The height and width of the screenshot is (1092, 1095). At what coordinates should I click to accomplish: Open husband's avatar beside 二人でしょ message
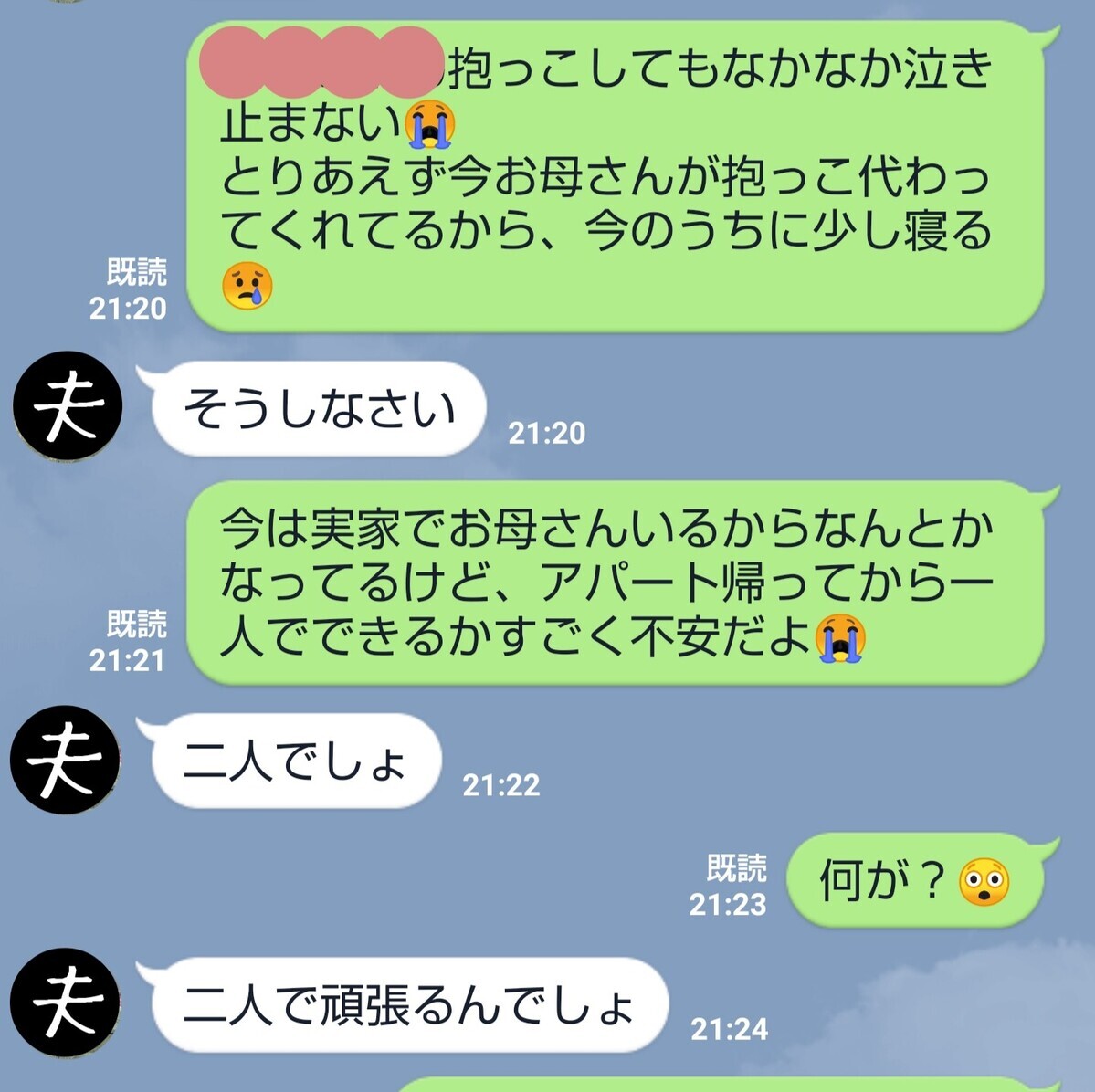[65, 761]
